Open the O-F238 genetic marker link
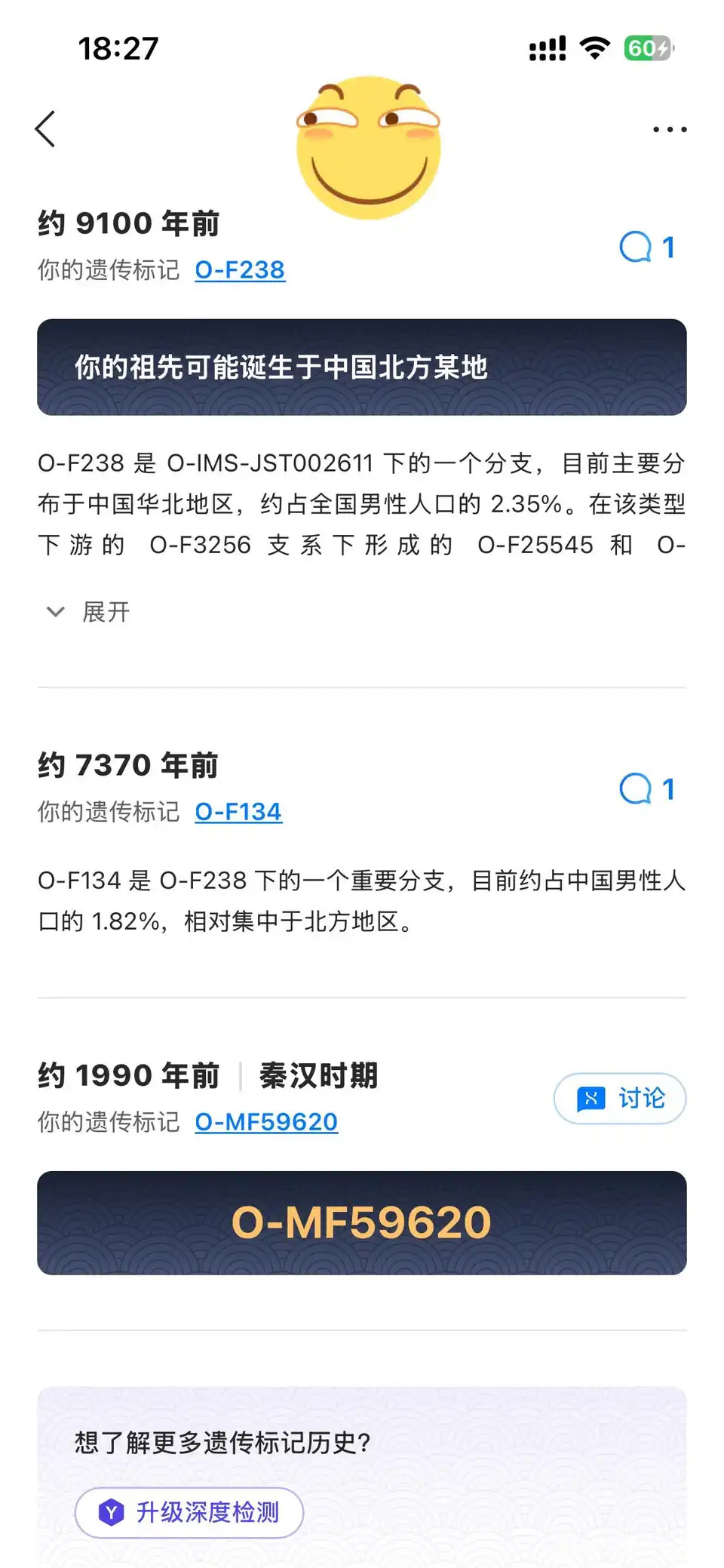This screenshot has width=724, height=1568. 240,270
